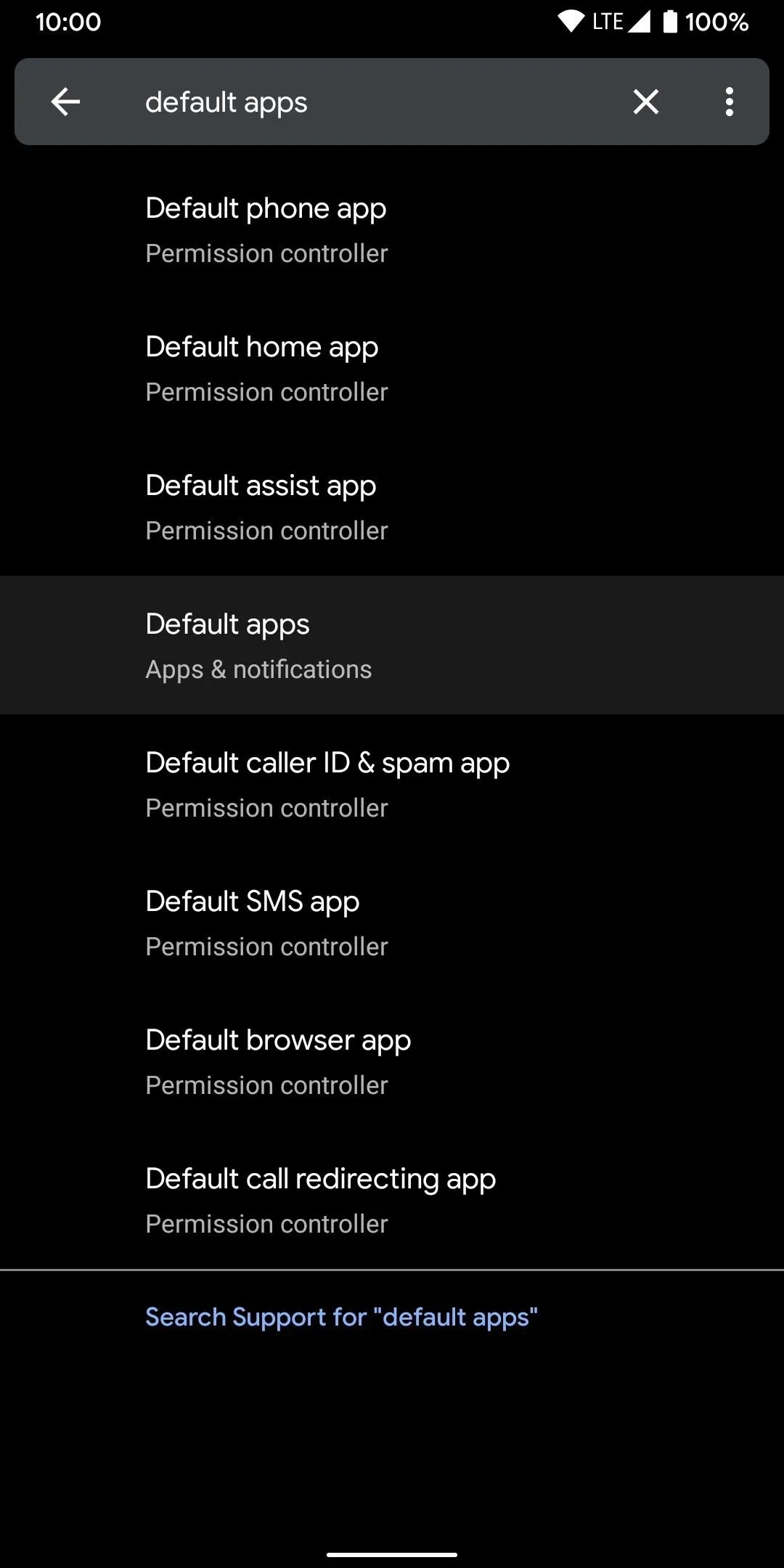Screen dimensions: 784x1568
Task: Choose the Default SMS app result
Action: pos(392,923)
